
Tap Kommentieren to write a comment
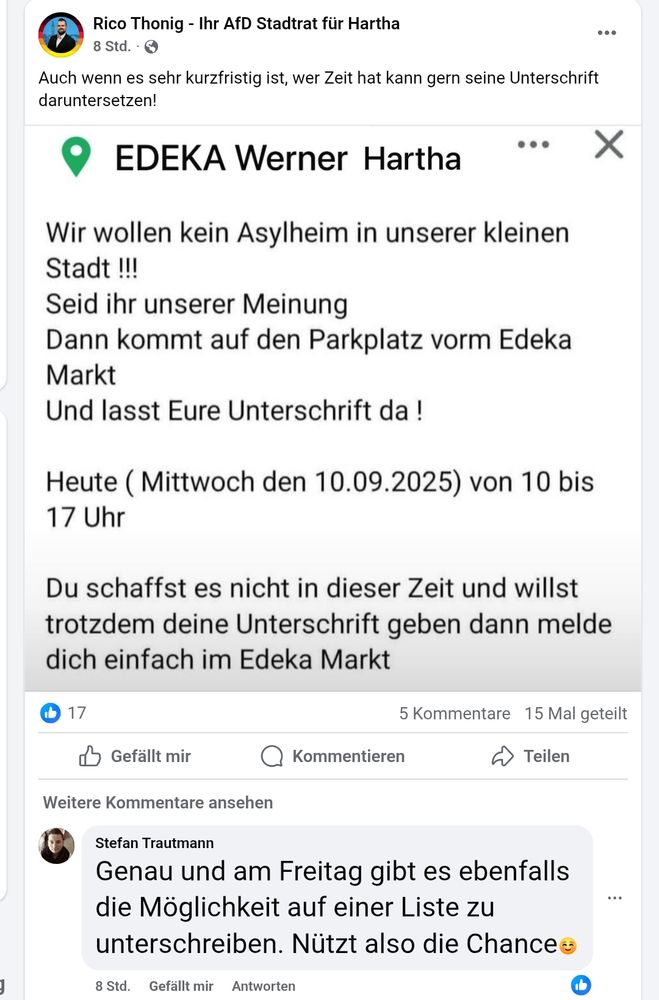pyautogui.click(x=333, y=756)
